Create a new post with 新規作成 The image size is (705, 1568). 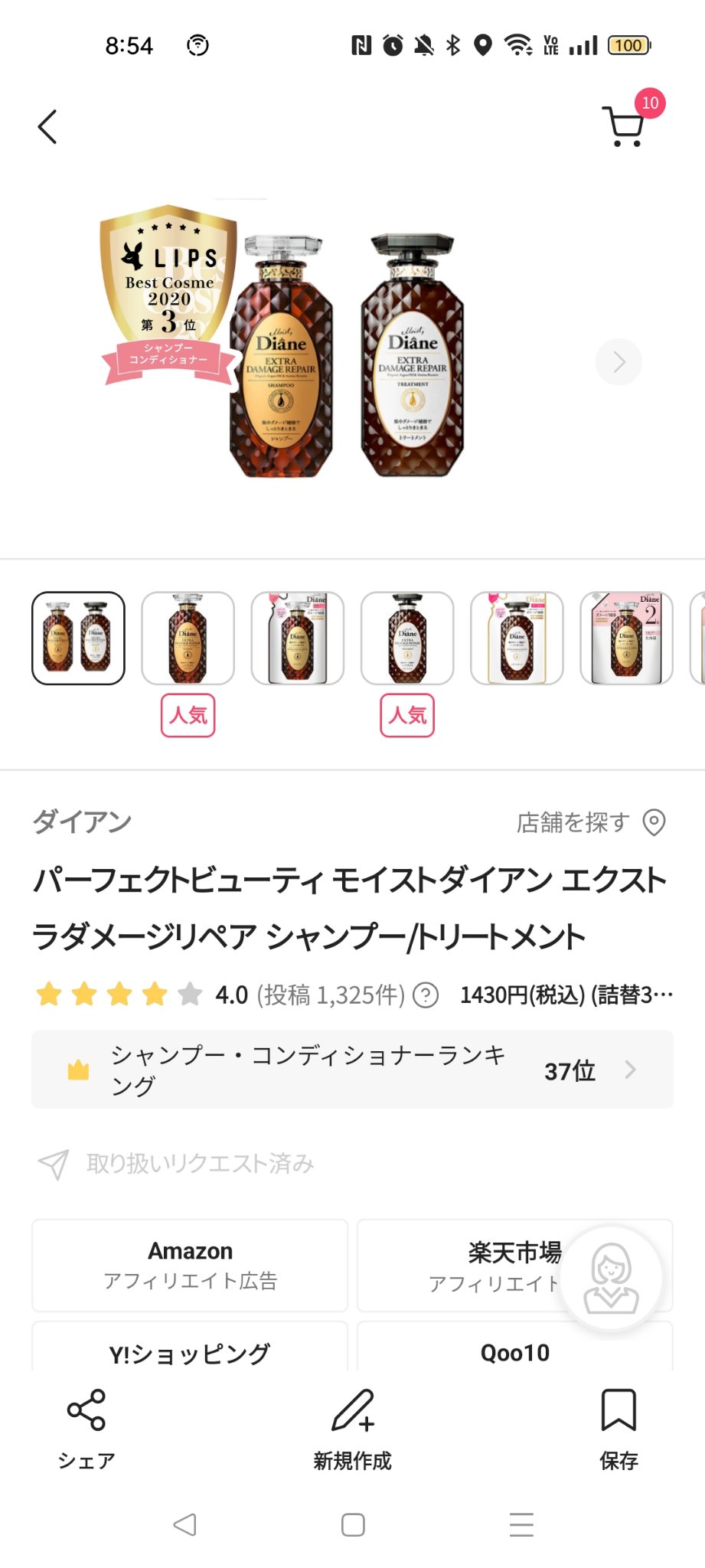352,1428
